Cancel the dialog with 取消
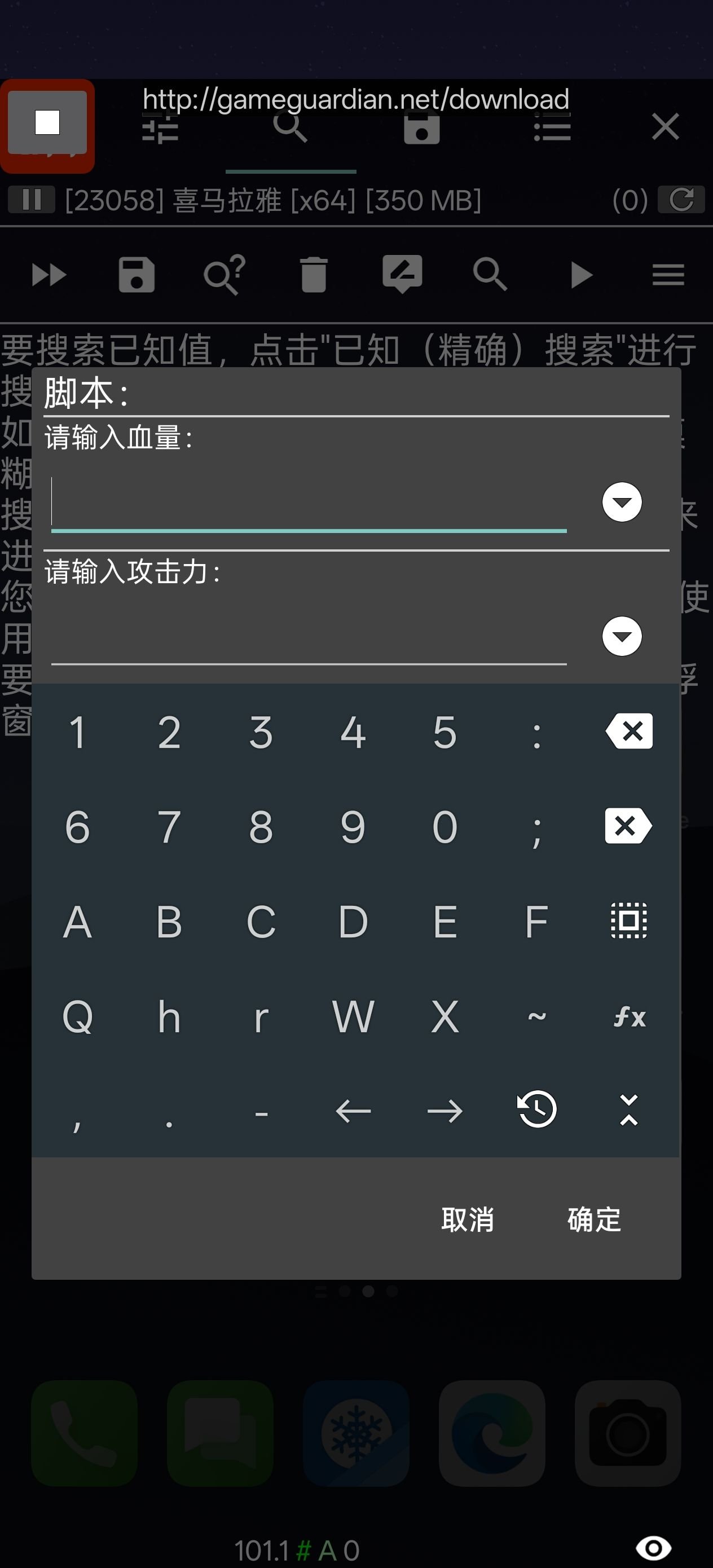The width and height of the screenshot is (713, 1568). coord(467,1219)
